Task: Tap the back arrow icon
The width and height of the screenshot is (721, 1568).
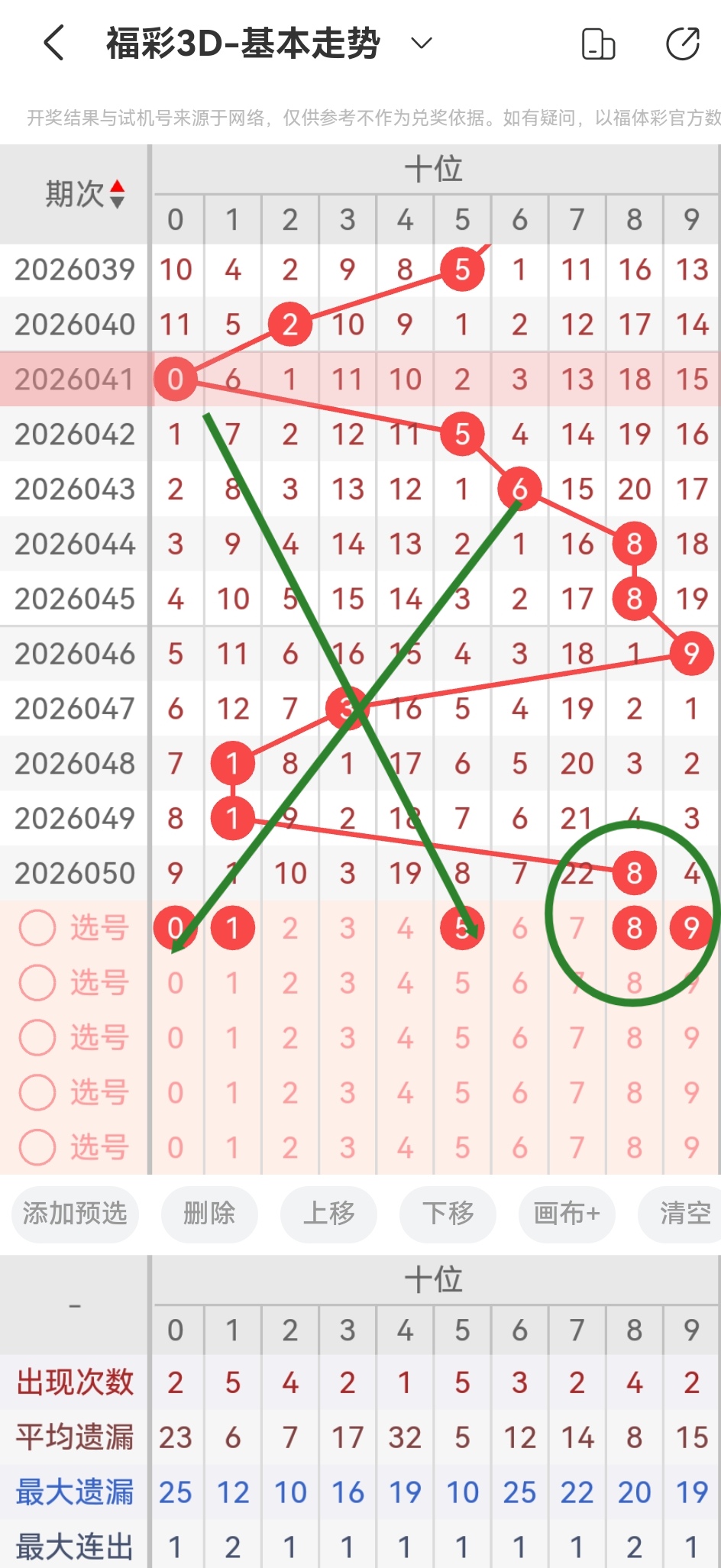Action: click(x=53, y=44)
